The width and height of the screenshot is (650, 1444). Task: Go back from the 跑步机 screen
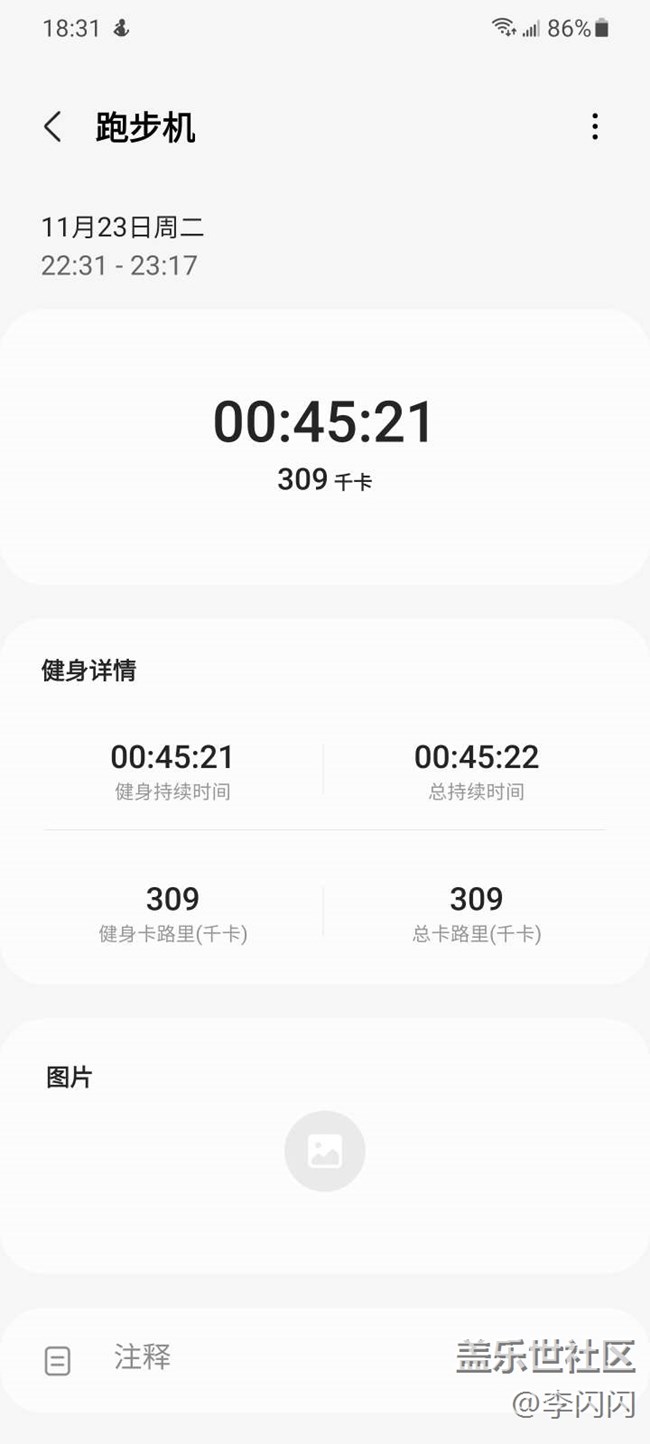click(x=53, y=127)
